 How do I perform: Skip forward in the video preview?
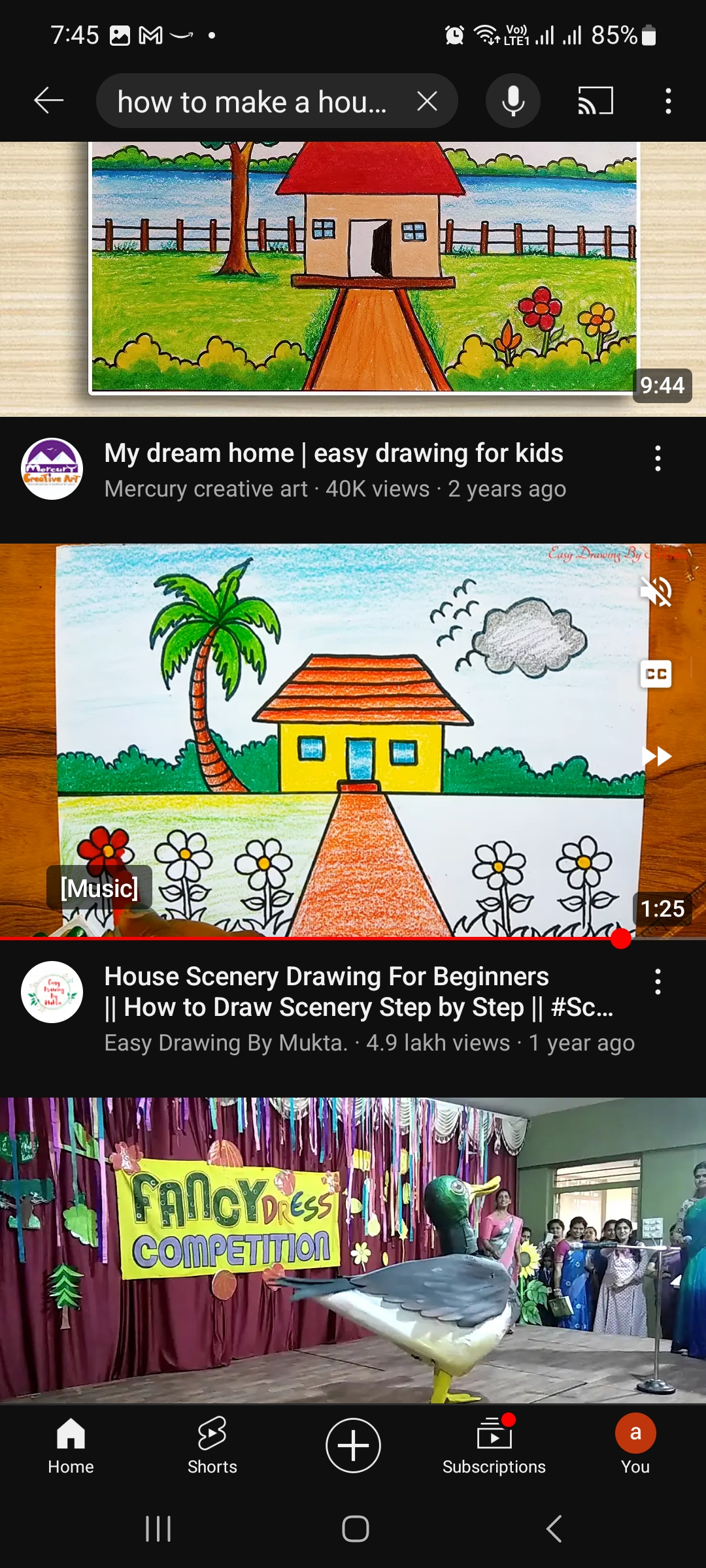coord(656,756)
